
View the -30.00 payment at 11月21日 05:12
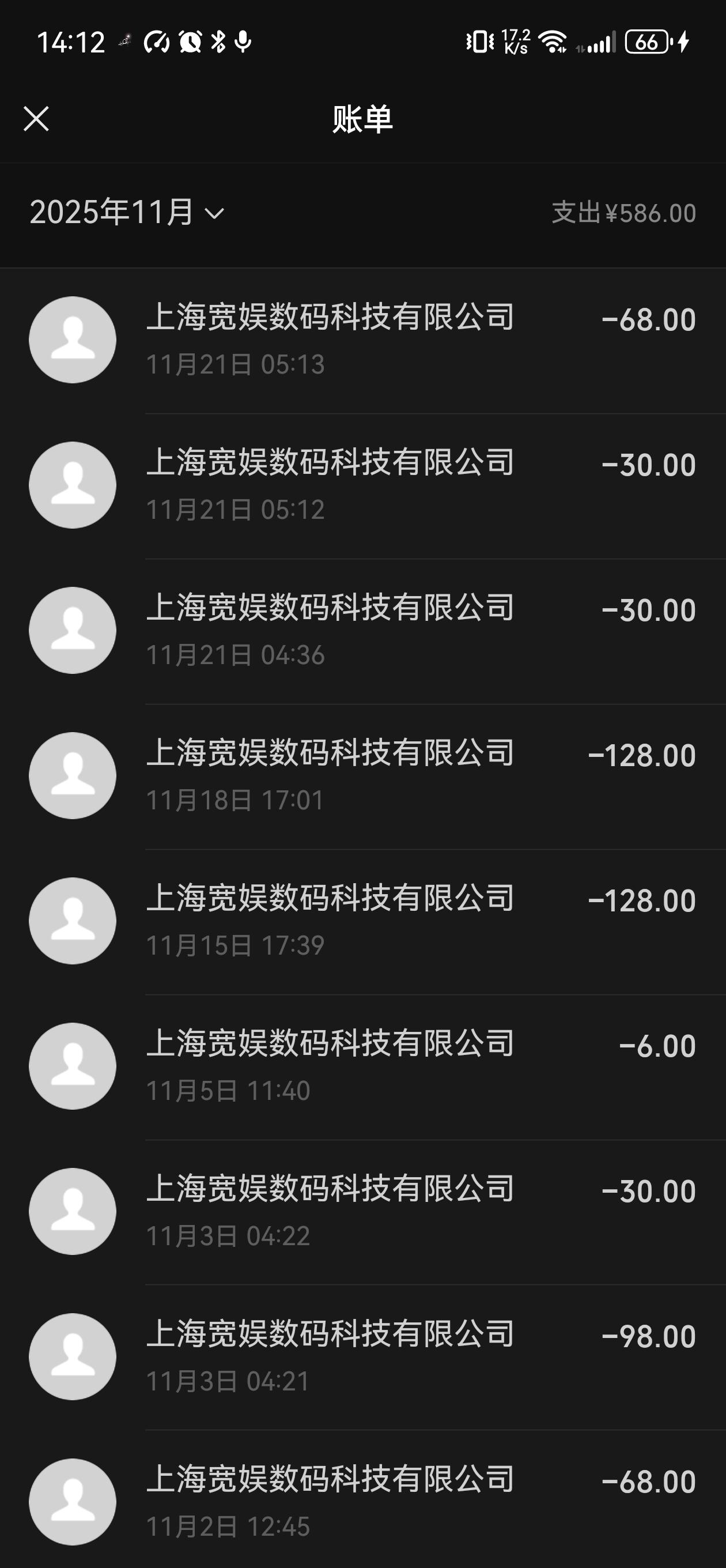click(362, 485)
